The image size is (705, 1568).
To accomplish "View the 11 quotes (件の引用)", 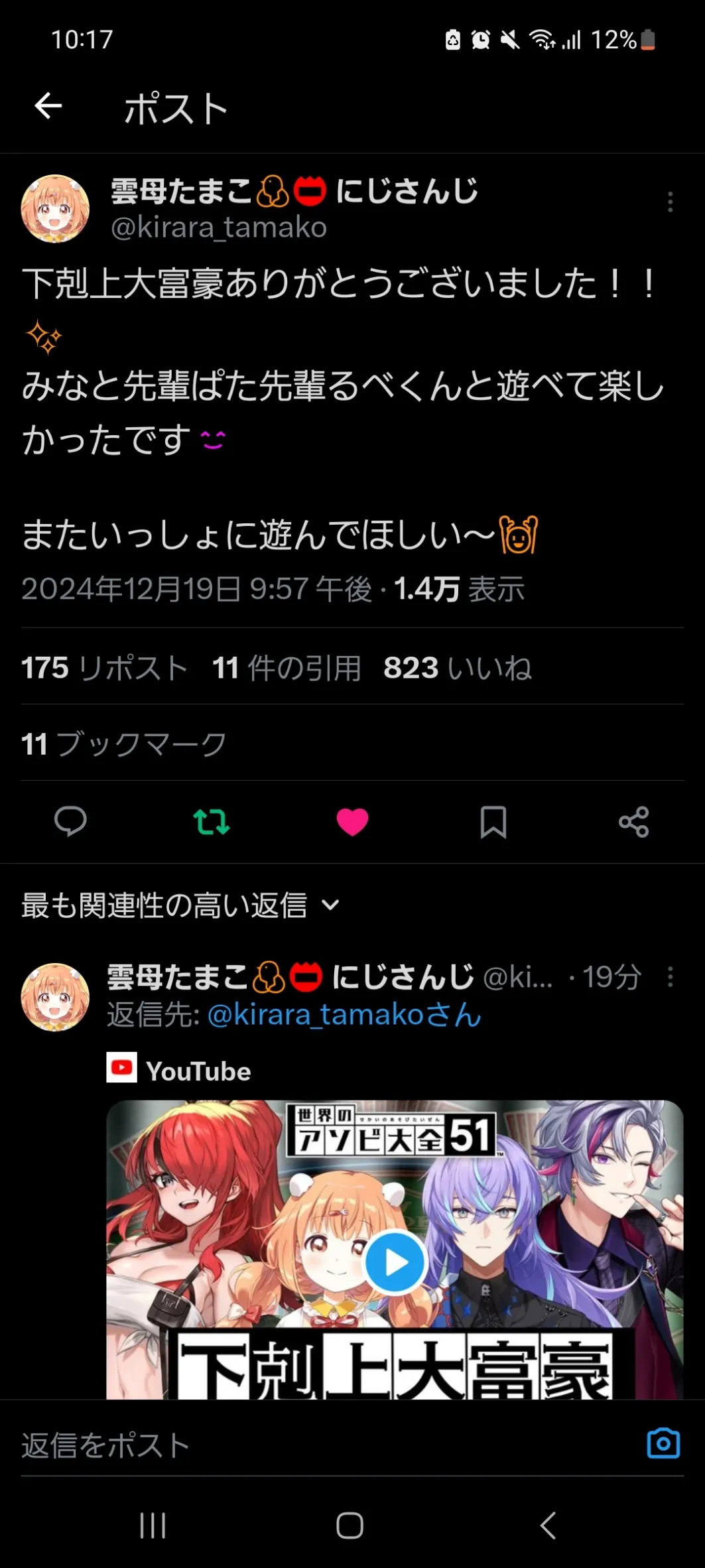I will pyautogui.click(x=287, y=668).
